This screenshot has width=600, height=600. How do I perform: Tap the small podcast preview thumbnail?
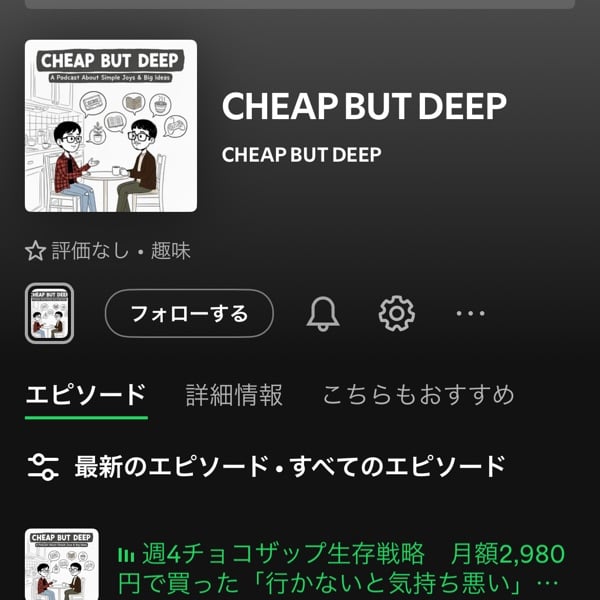(x=49, y=314)
